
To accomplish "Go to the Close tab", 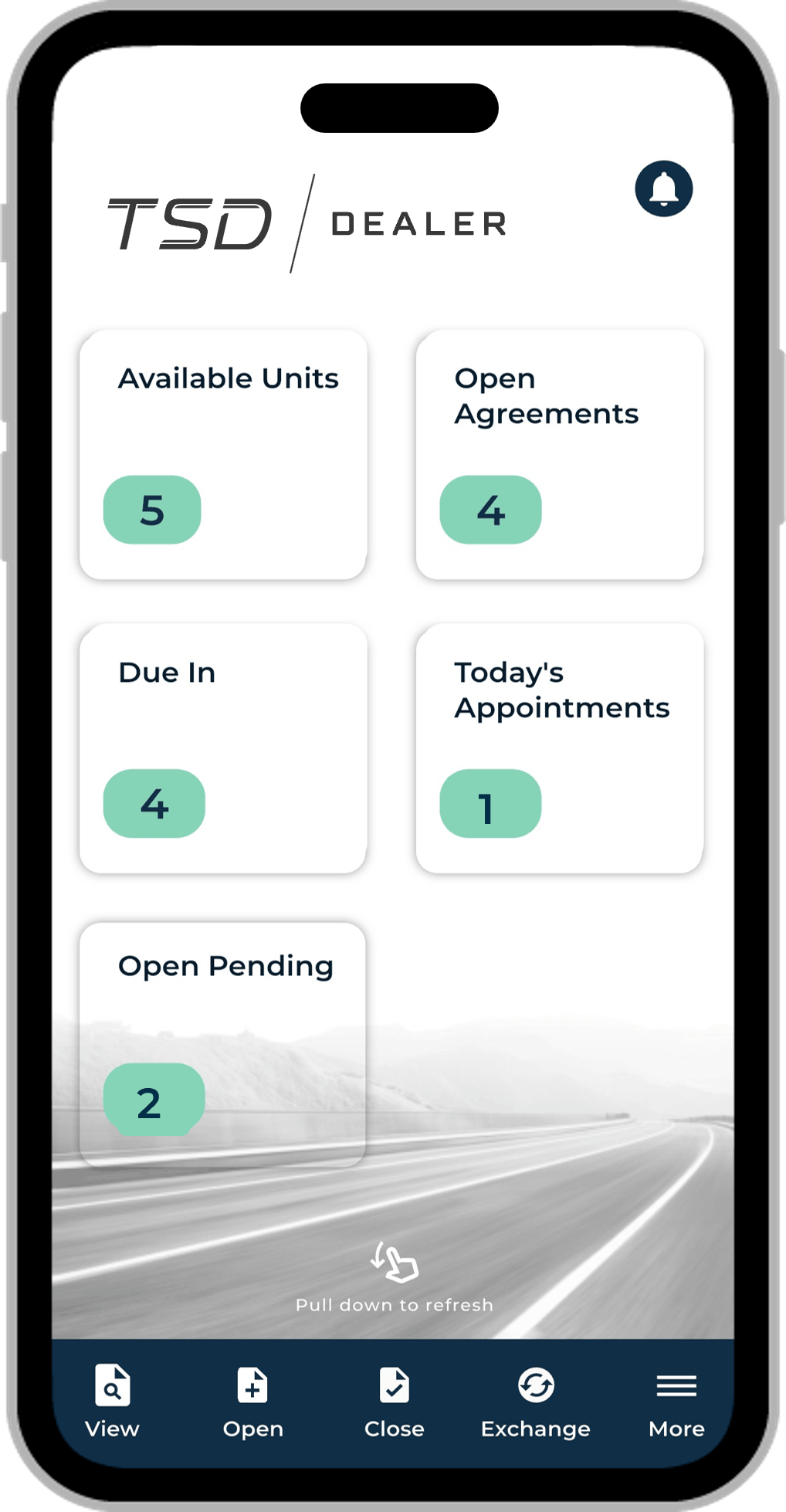I will pos(394,1401).
